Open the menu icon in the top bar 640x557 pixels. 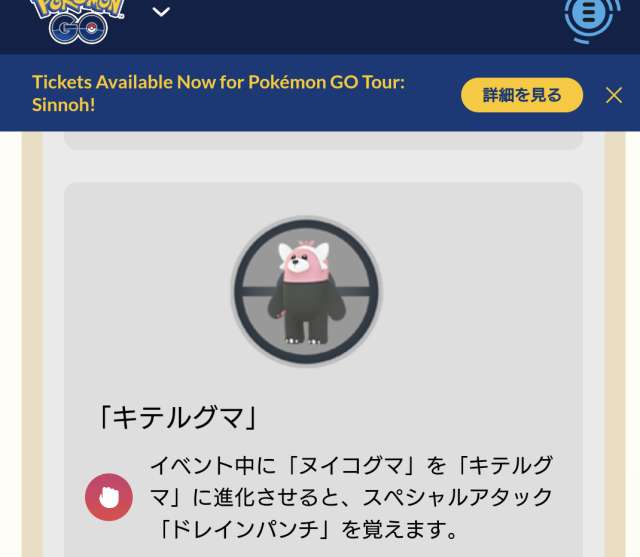(591, 15)
